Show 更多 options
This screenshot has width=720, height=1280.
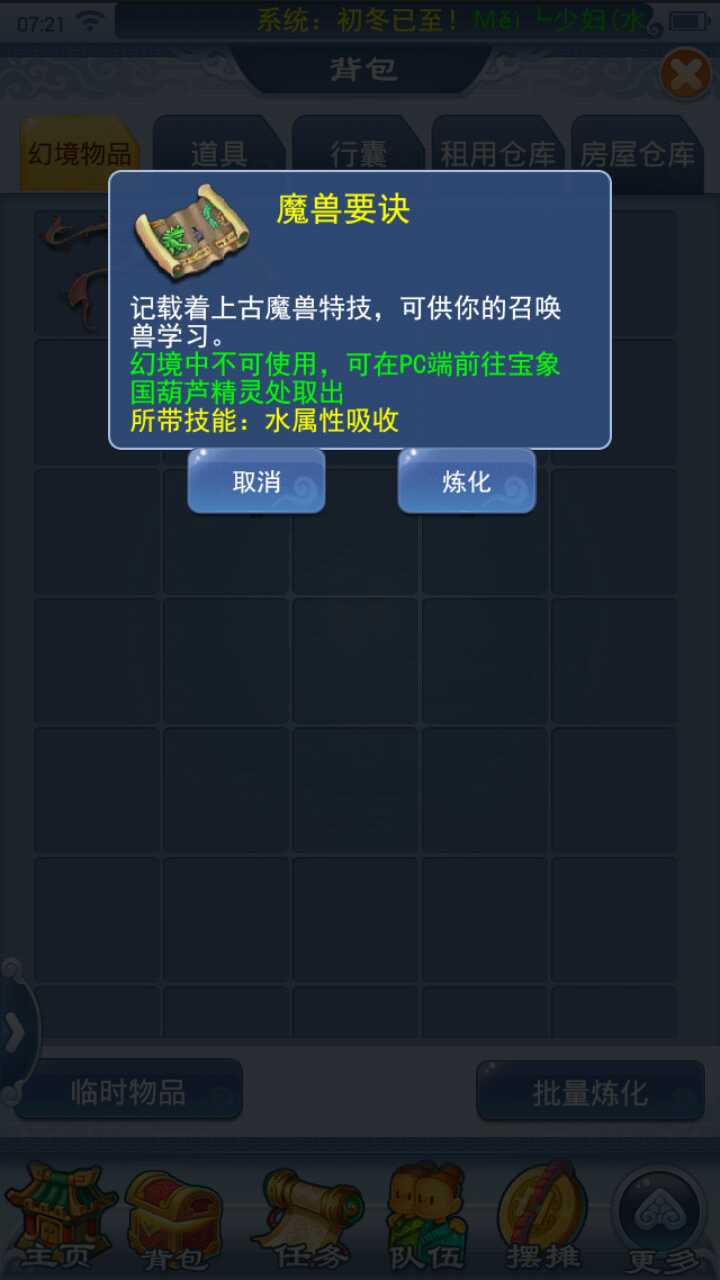(x=663, y=1216)
